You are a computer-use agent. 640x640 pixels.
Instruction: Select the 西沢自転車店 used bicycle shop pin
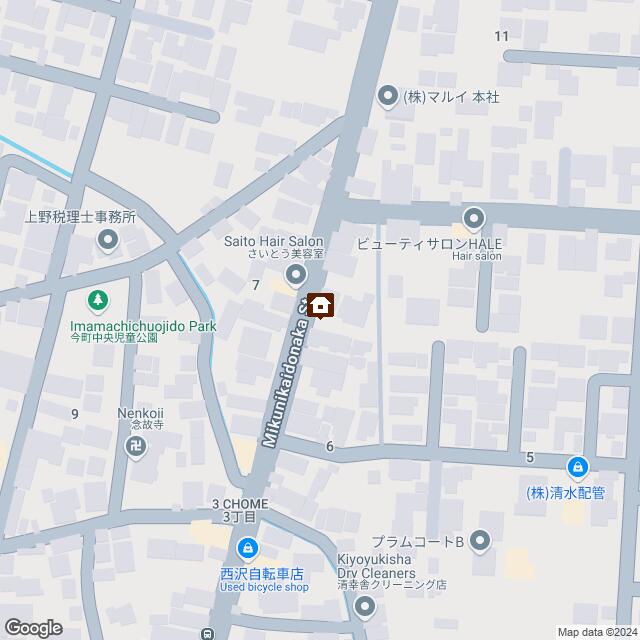[248, 549]
